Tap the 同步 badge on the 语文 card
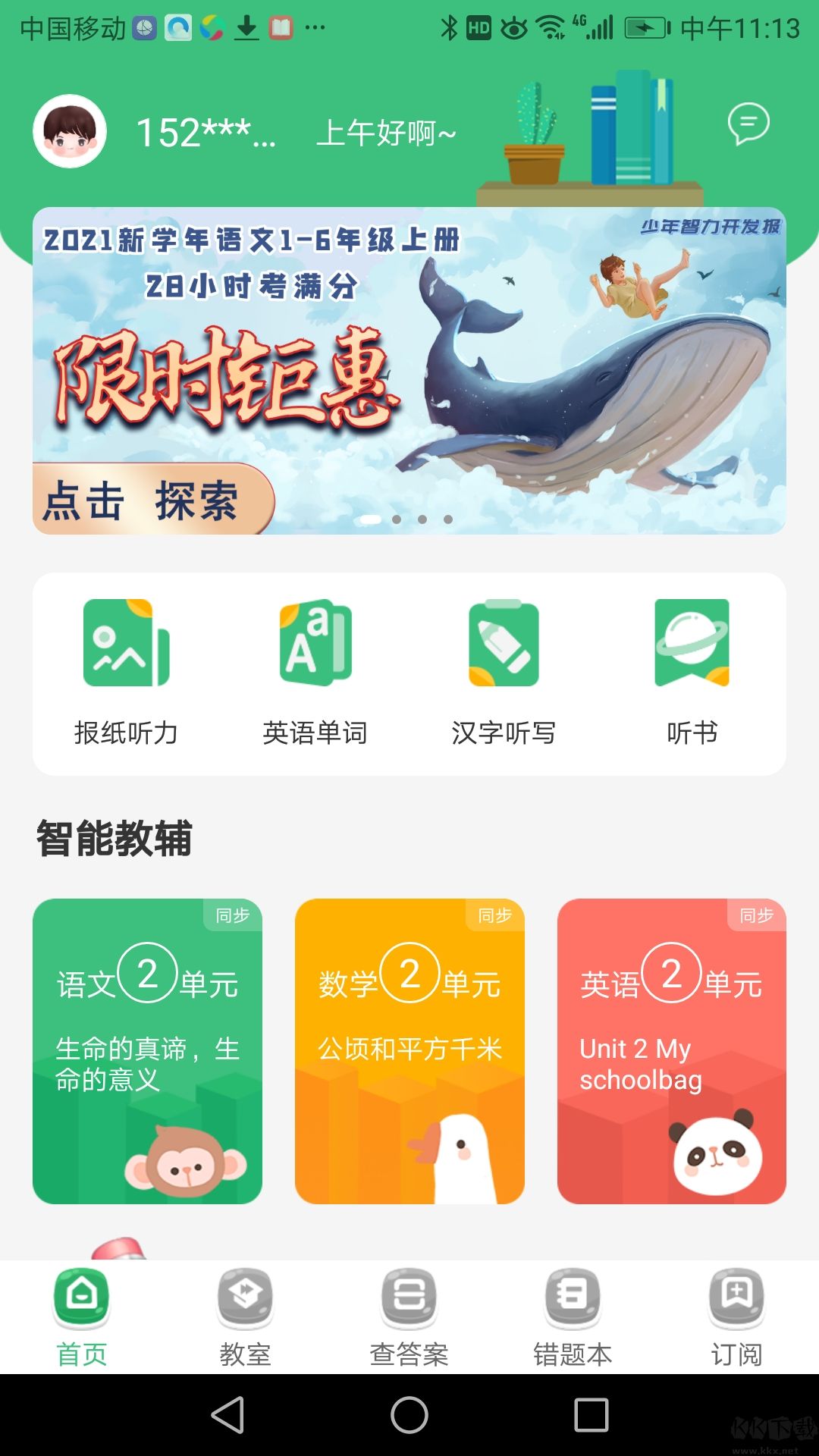 [x=232, y=916]
